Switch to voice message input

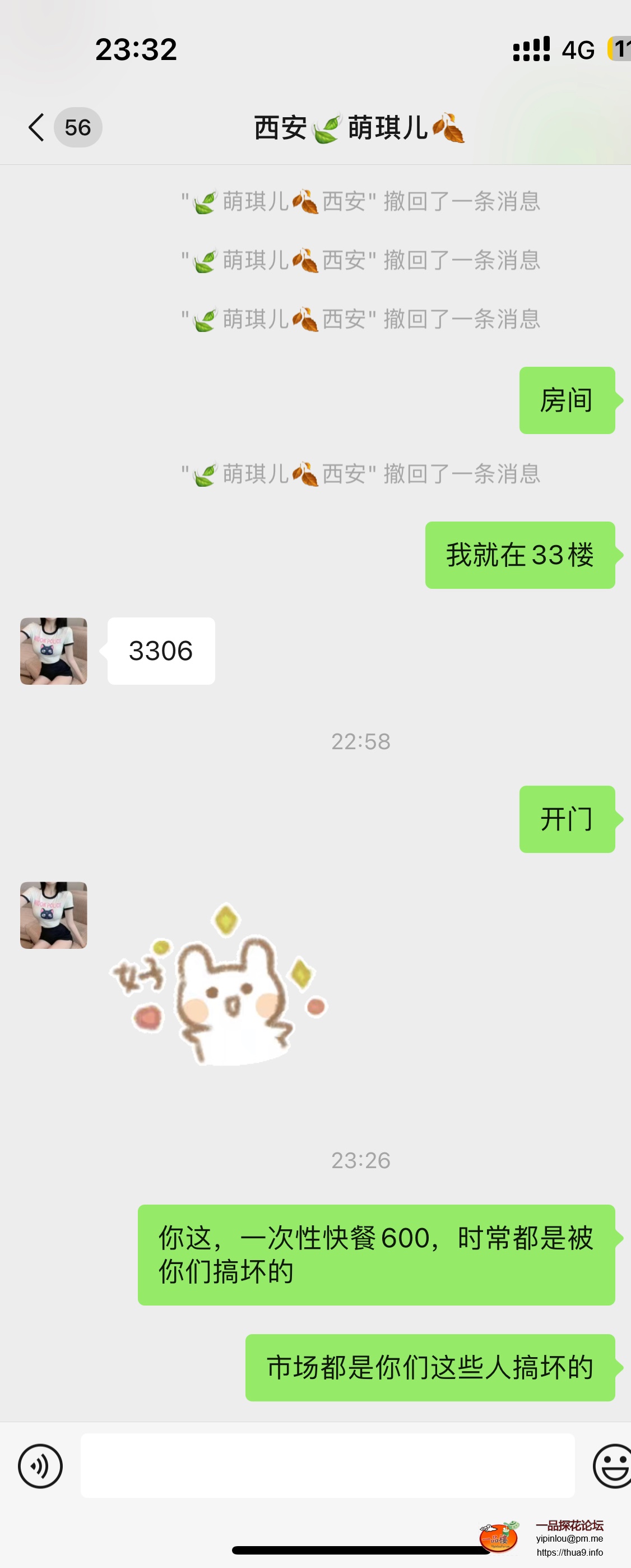[40, 1466]
